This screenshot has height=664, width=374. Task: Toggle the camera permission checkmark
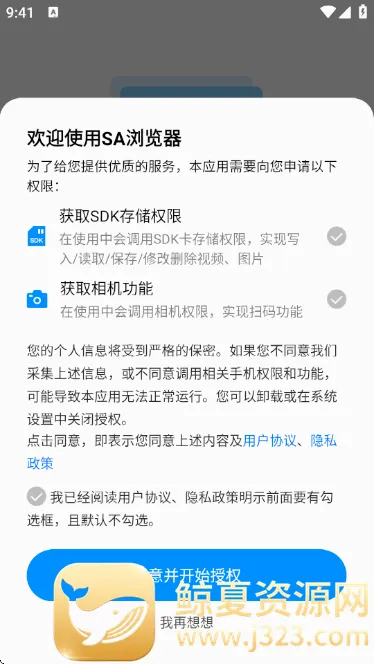tap(337, 299)
